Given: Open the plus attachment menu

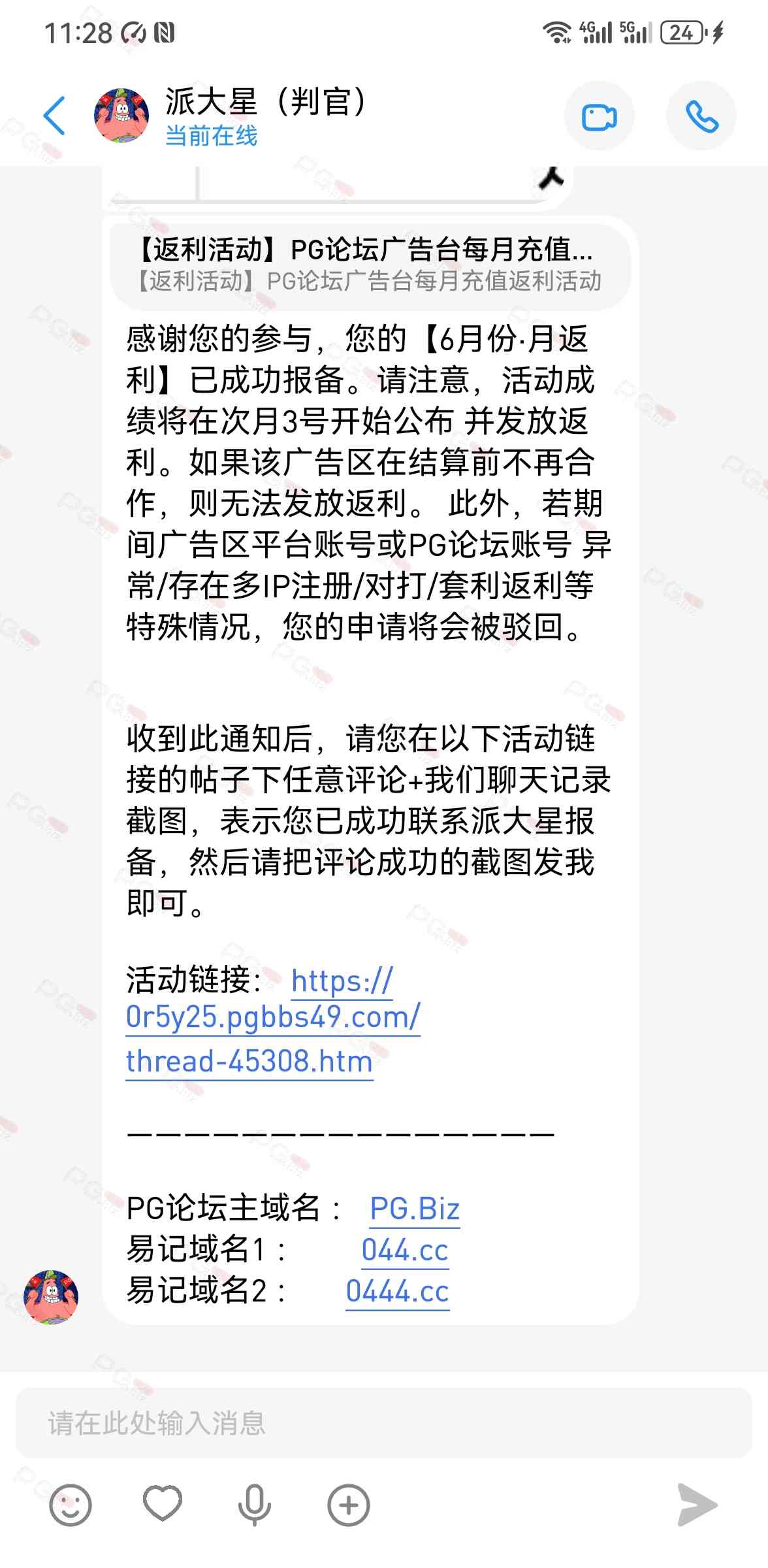Looking at the screenshot, I should 348,1505.
